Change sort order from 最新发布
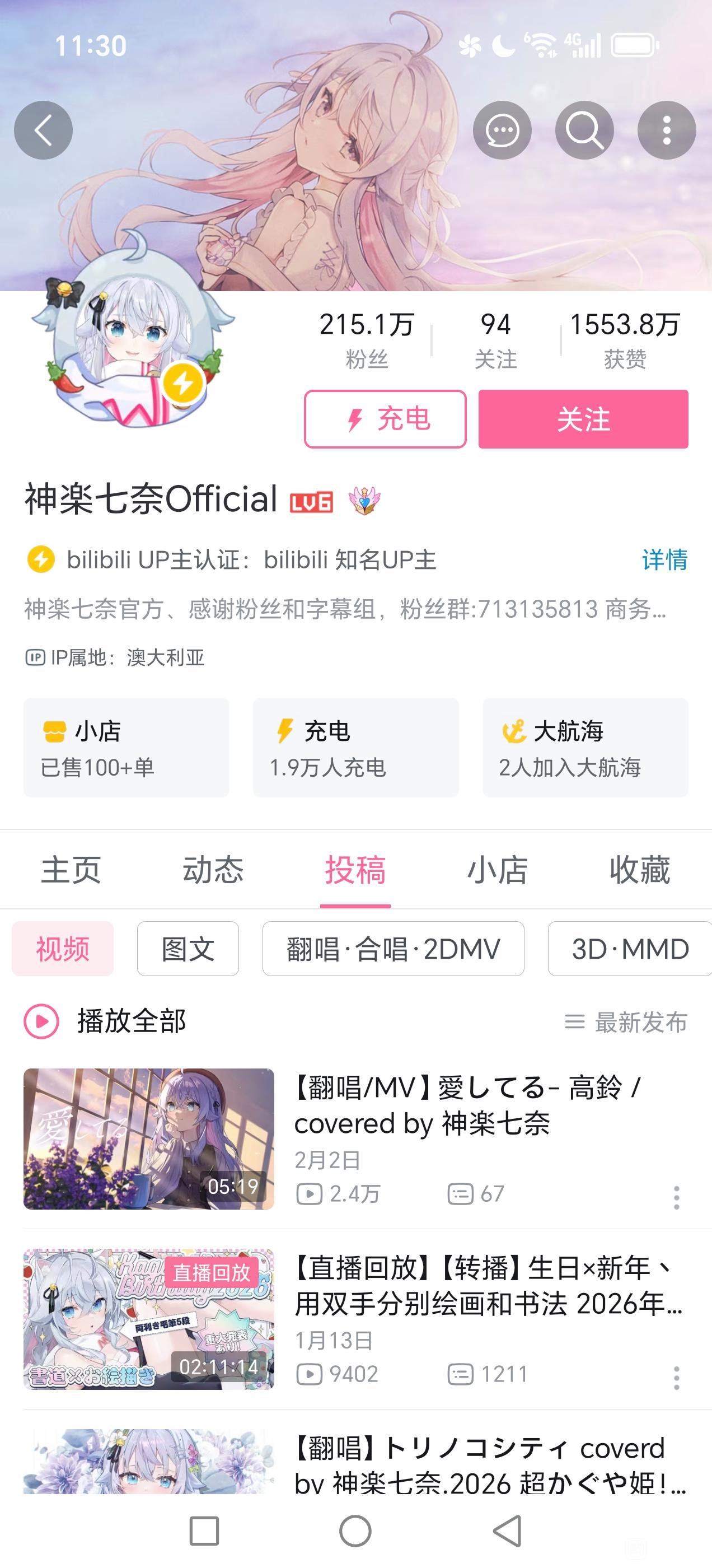 pos(626,1021)
